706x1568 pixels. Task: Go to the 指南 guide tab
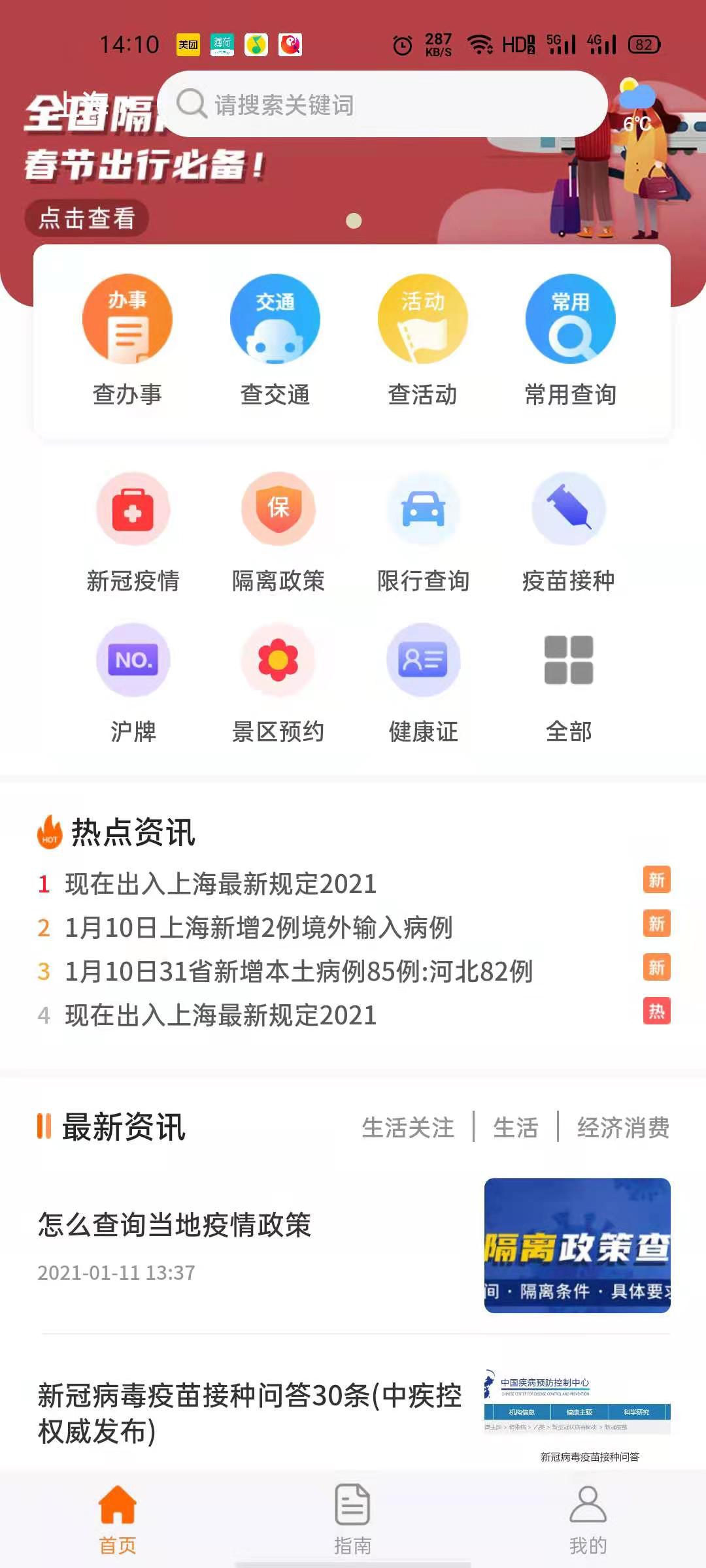coord(353,1519)
